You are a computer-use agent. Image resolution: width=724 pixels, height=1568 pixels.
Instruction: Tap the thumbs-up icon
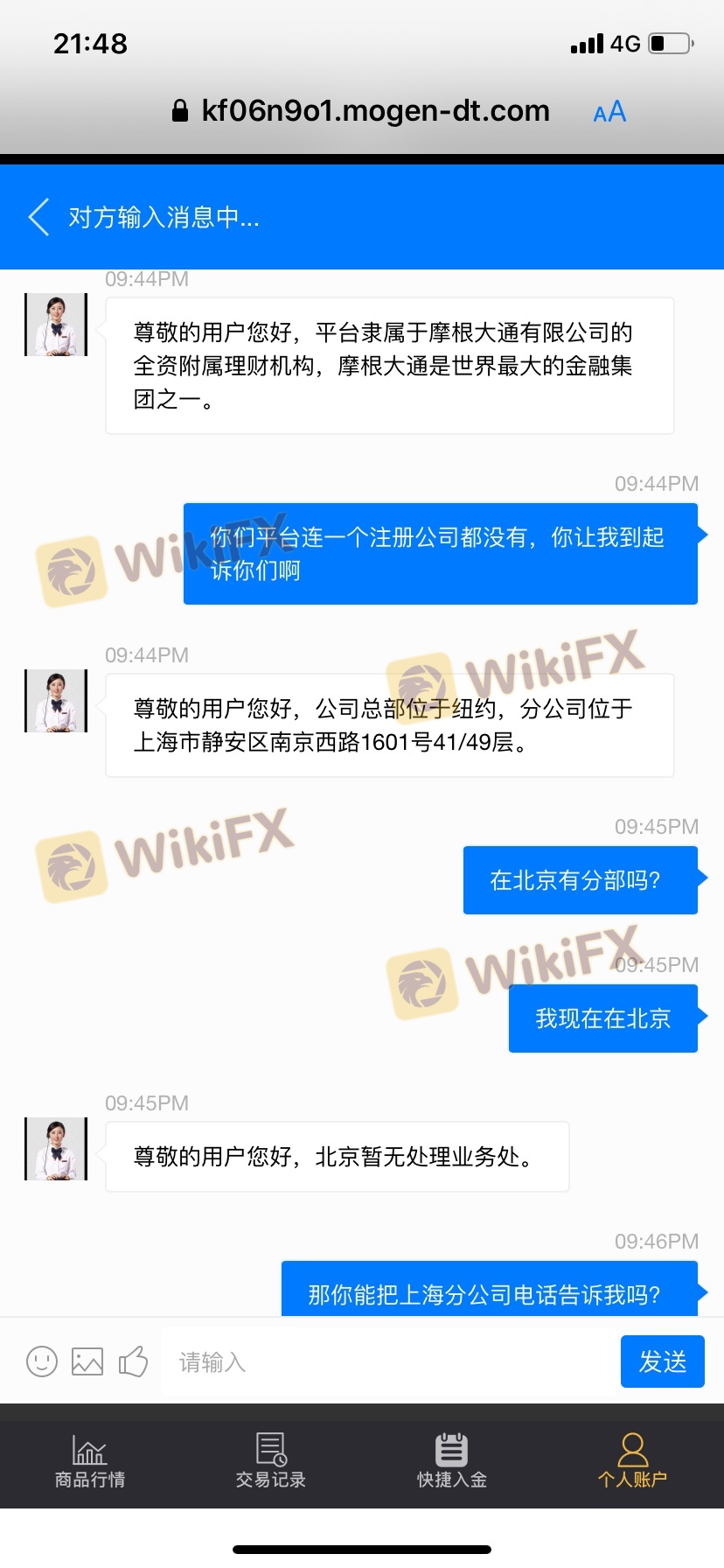[x=133, y=1361]
